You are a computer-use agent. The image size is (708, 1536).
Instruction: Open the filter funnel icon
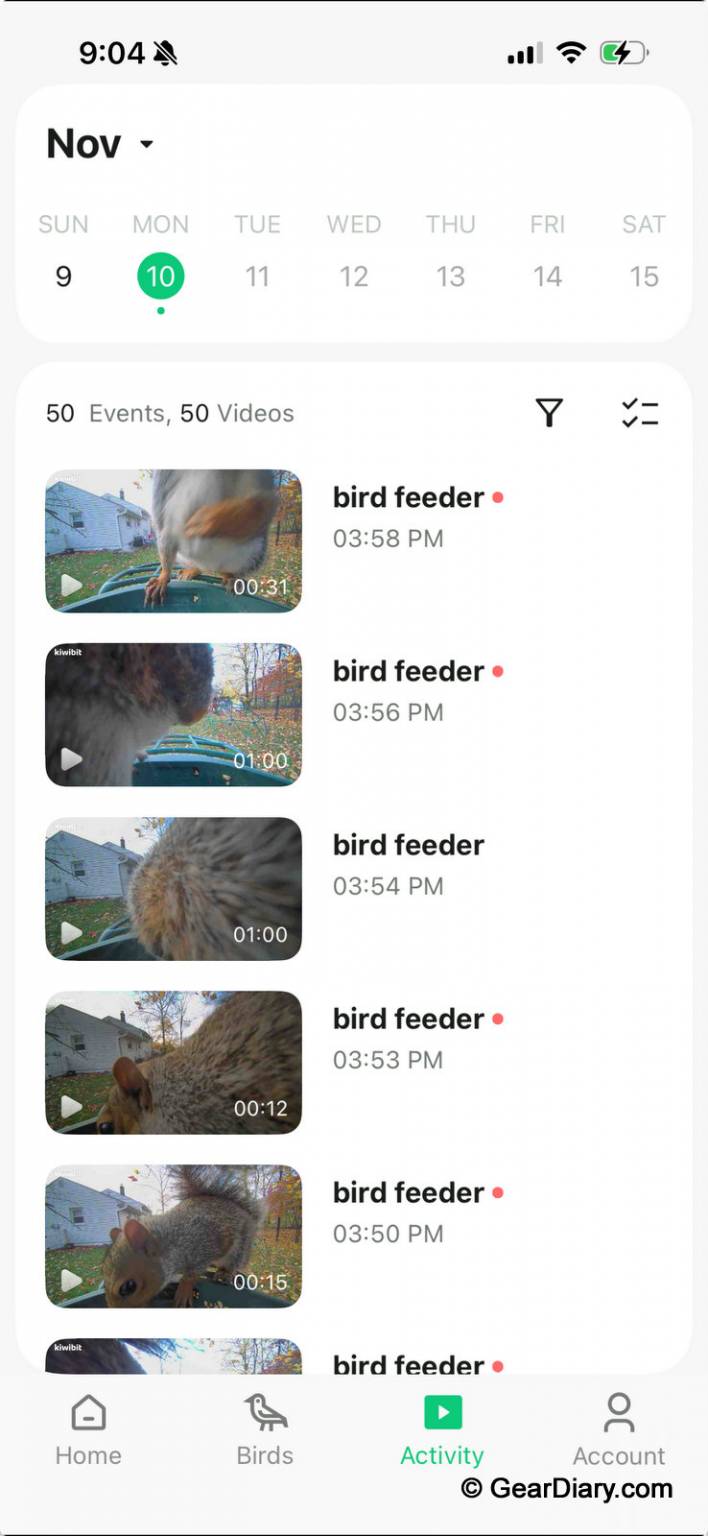pos(549,413)
